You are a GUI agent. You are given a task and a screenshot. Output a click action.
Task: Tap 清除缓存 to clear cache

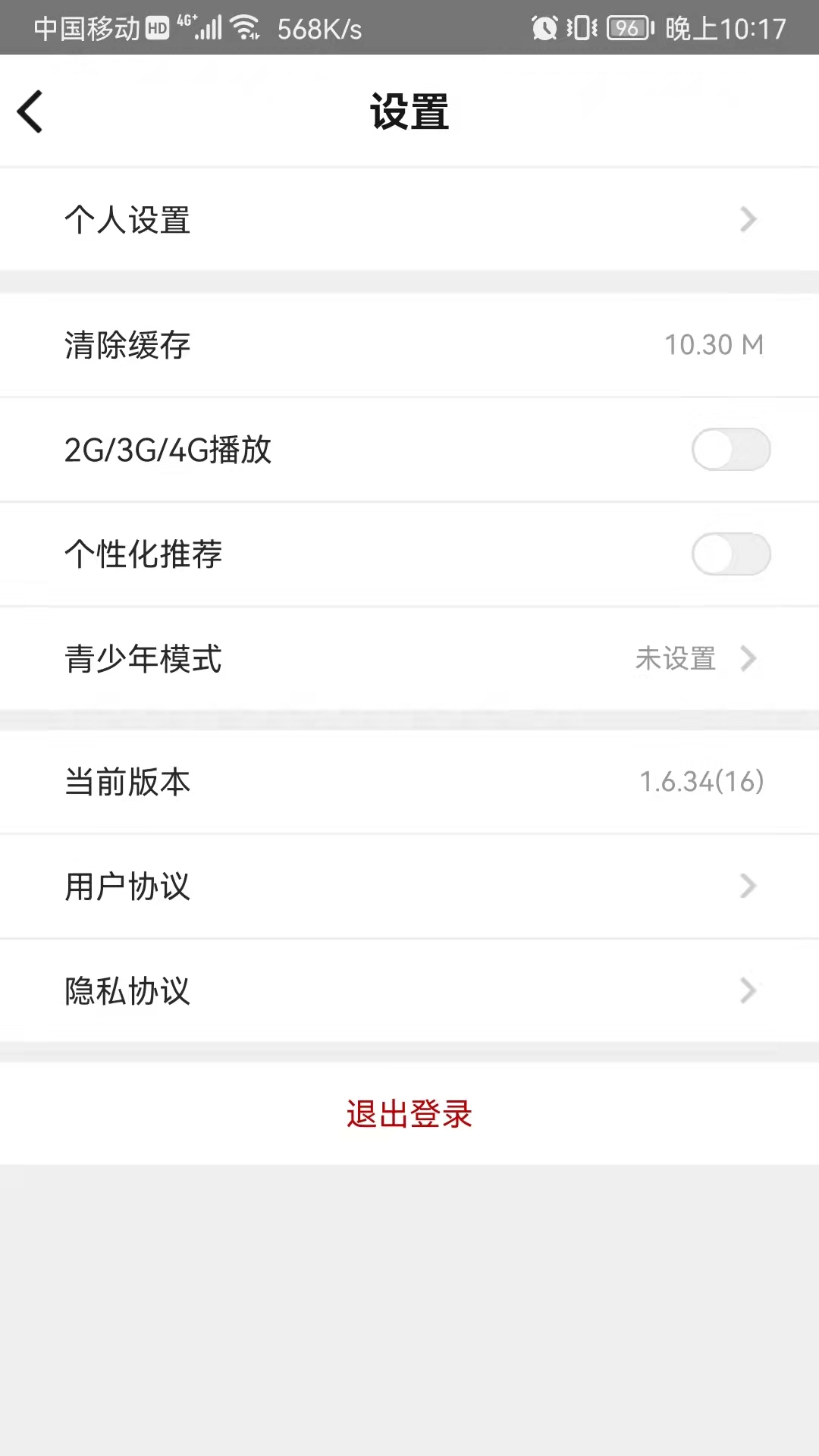(127, 345)
